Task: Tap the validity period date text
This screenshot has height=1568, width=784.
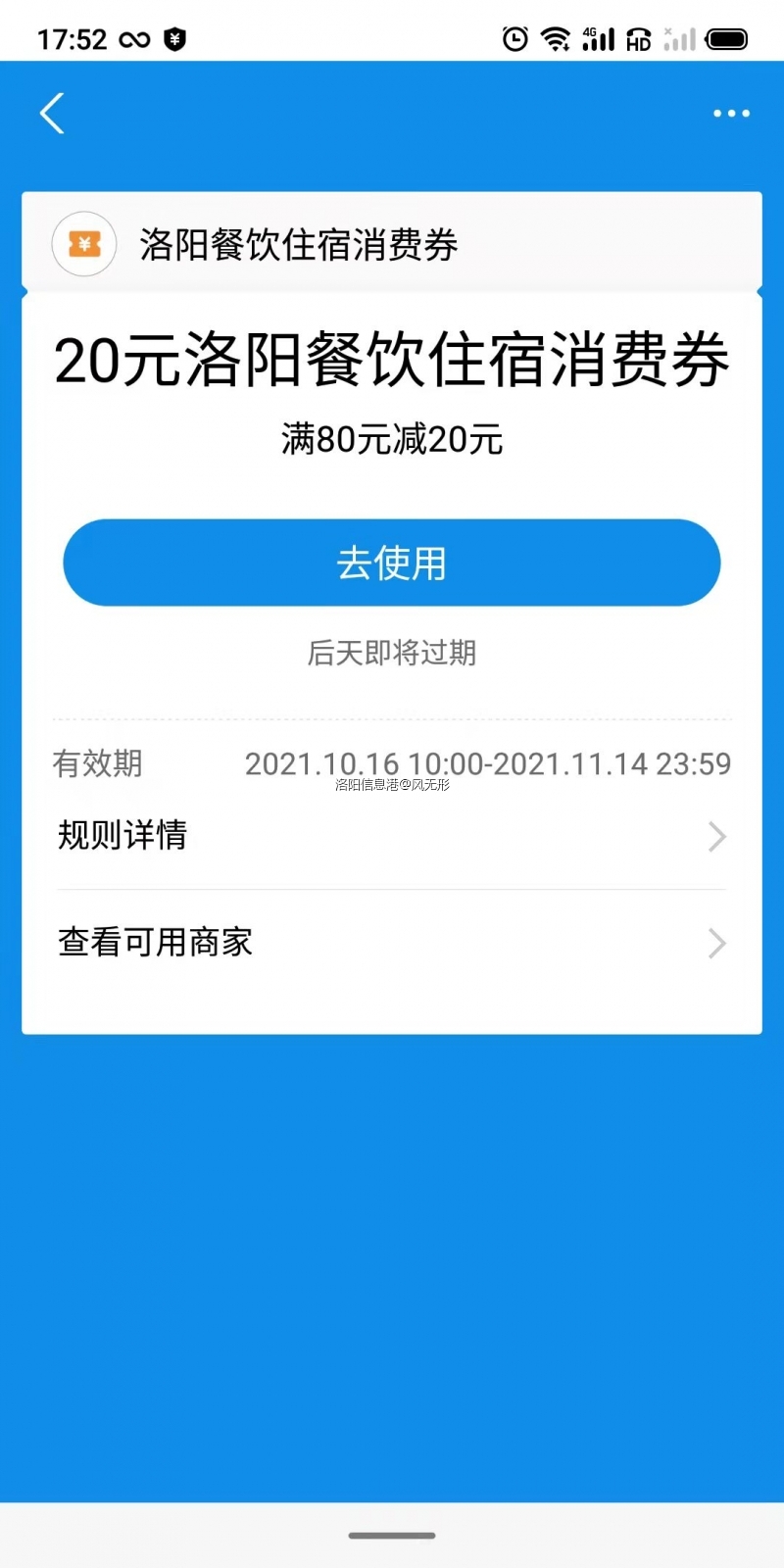Action: coord(489,764)
